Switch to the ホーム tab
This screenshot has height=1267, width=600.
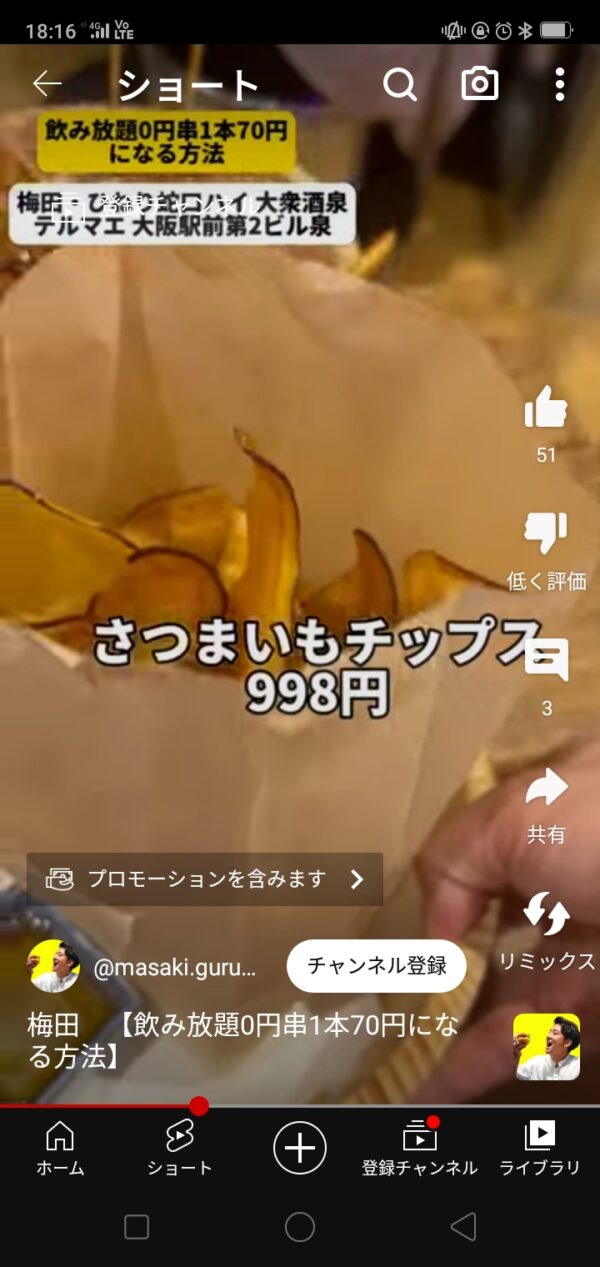[60, 1147]
